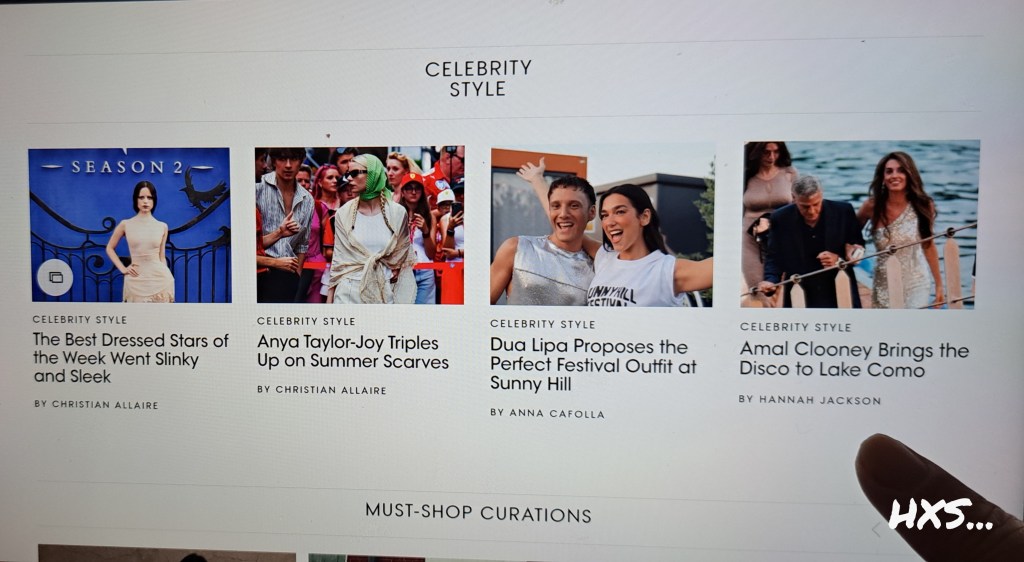Viewport: 1024px width, 562px height.
Task: Open headline "Anya Taylor-Joy Triples Up on Summer Scarves"
Action: 352,352
